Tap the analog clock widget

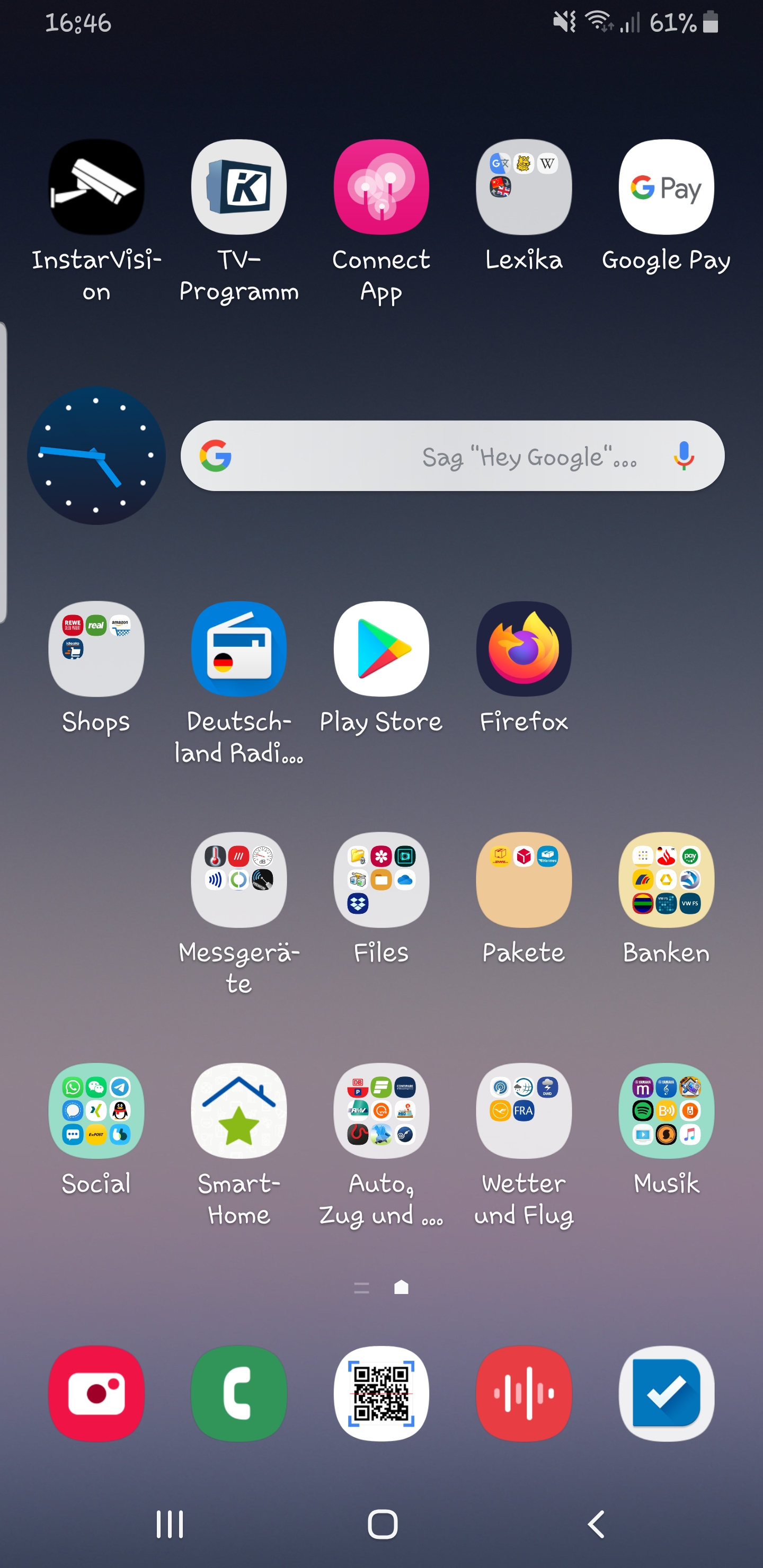click(96, 456)
